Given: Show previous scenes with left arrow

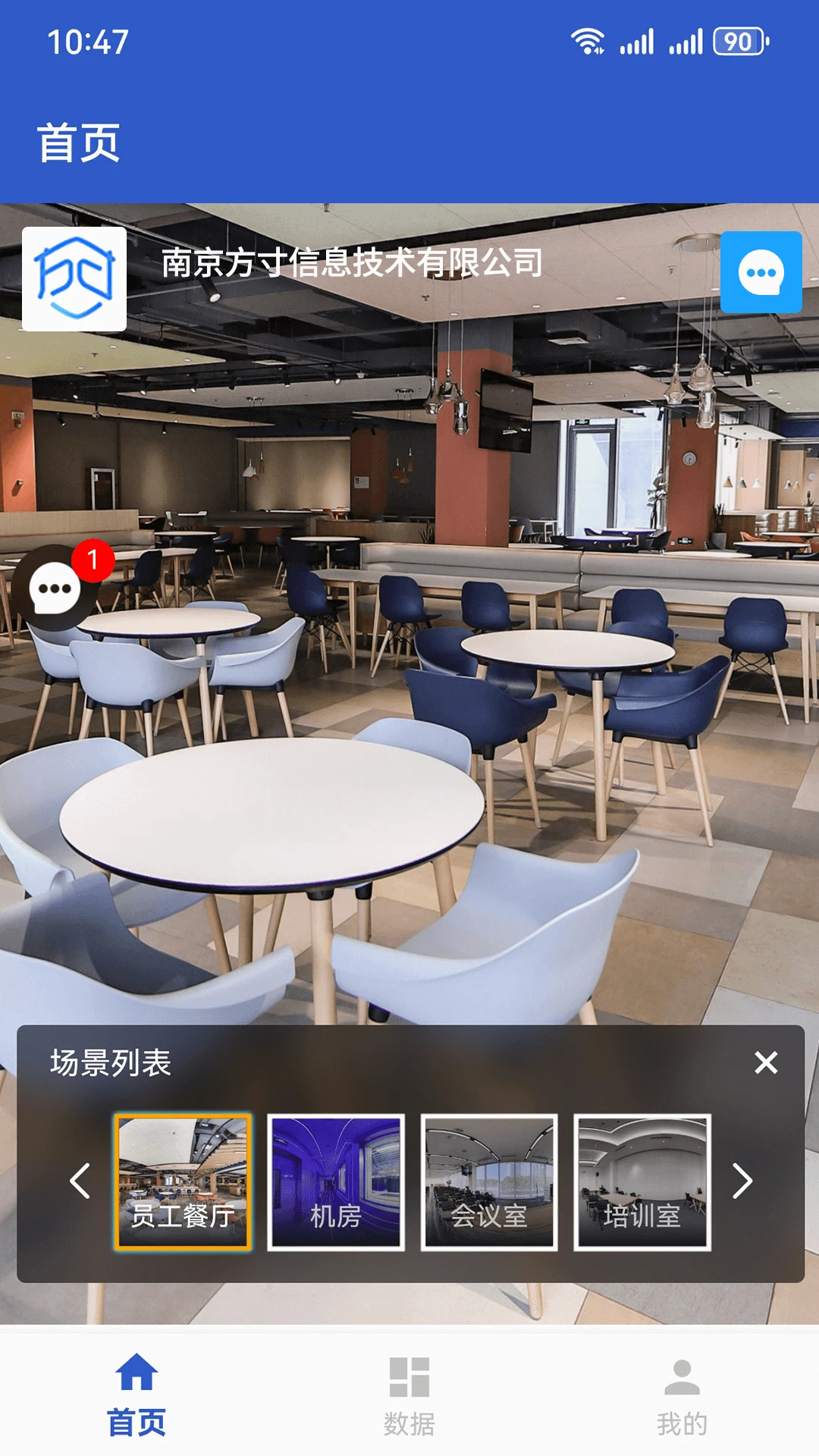Looking at the screenshot, I should click(80, 1181).
